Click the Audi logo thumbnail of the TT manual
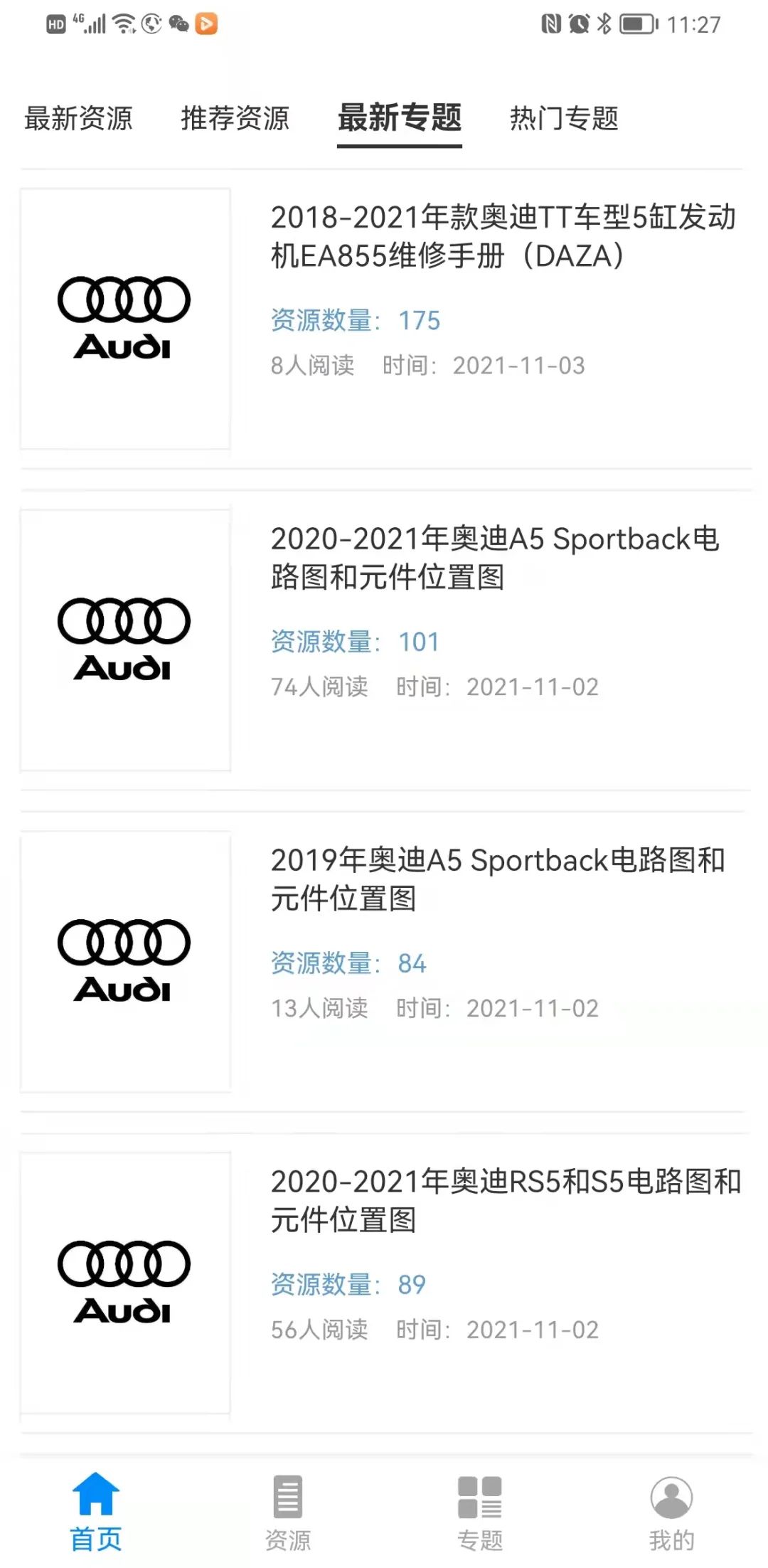Viewport: 768px width, 1568px height. 125,317
